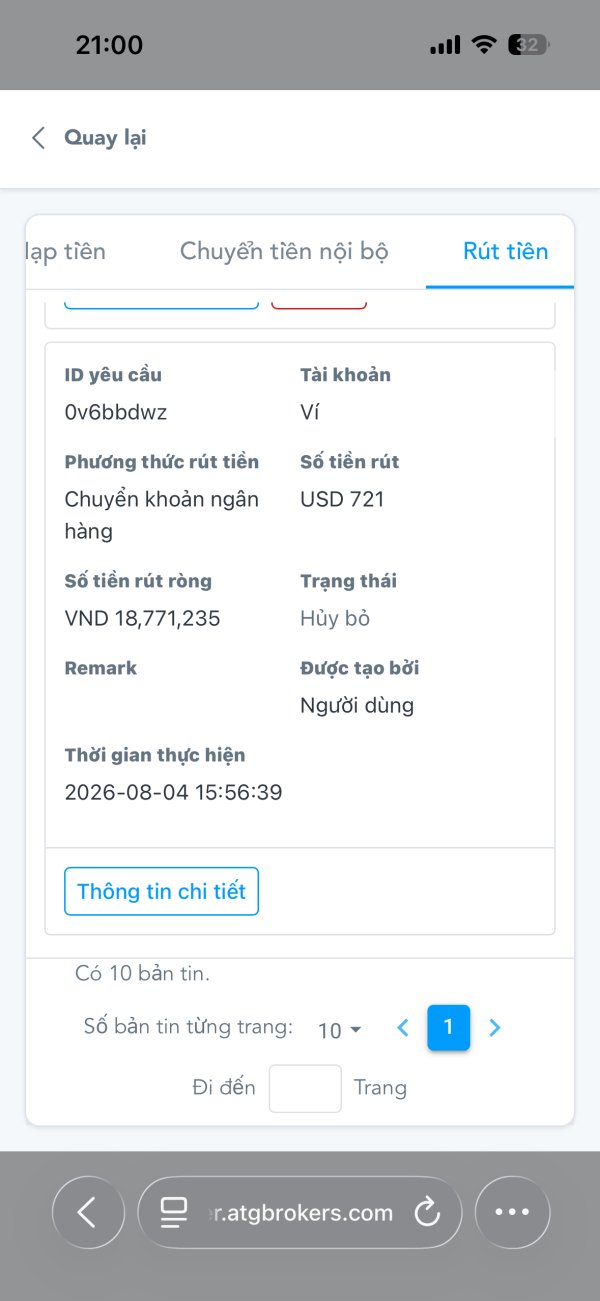The height and width of the screenshot is (1301, 600).
Task: Tap the browser back button
Action: tap(88, 1213)
